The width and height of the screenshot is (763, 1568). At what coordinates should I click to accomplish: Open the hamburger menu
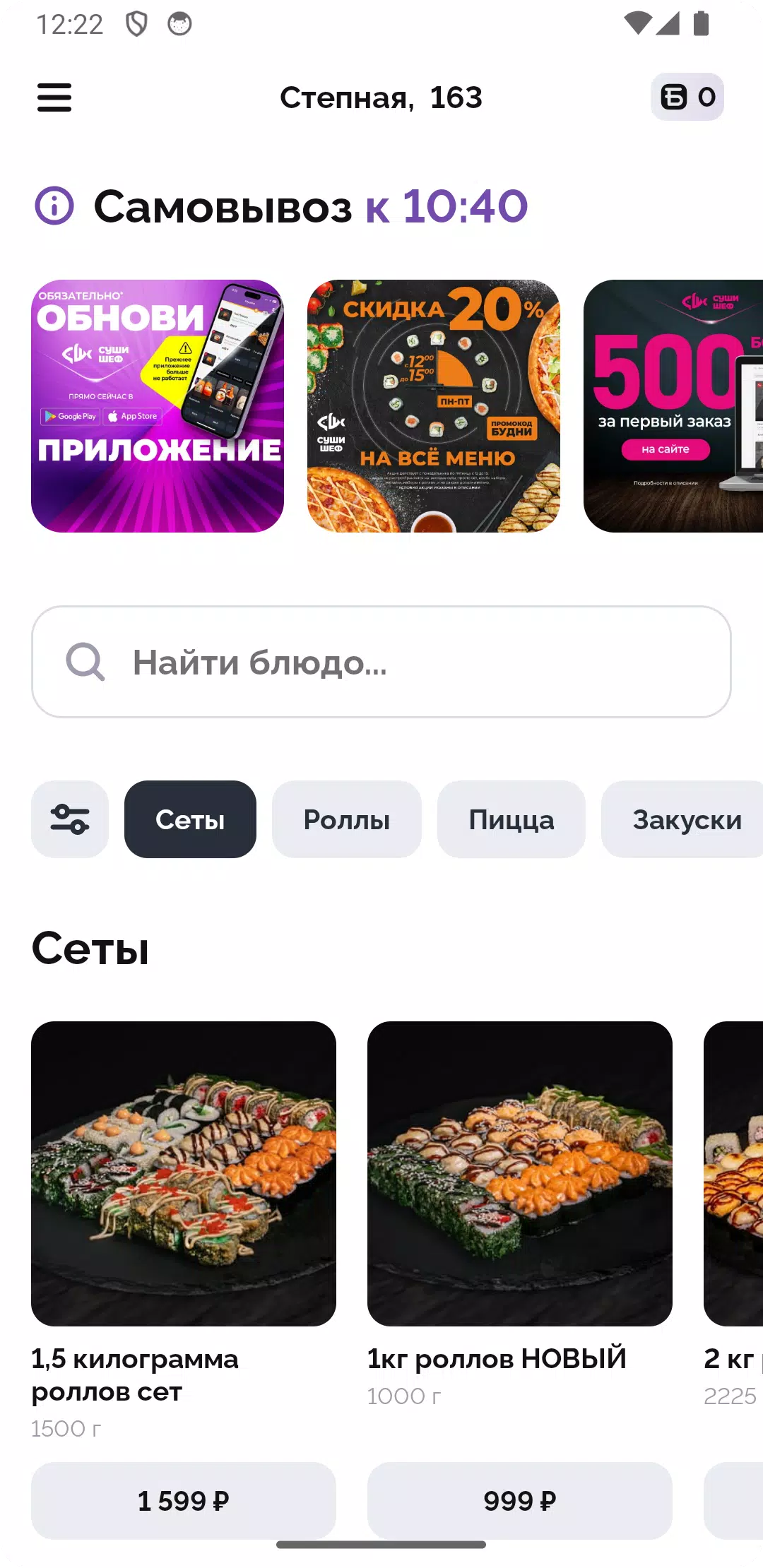pyautogui.click(x=54, y=97)
